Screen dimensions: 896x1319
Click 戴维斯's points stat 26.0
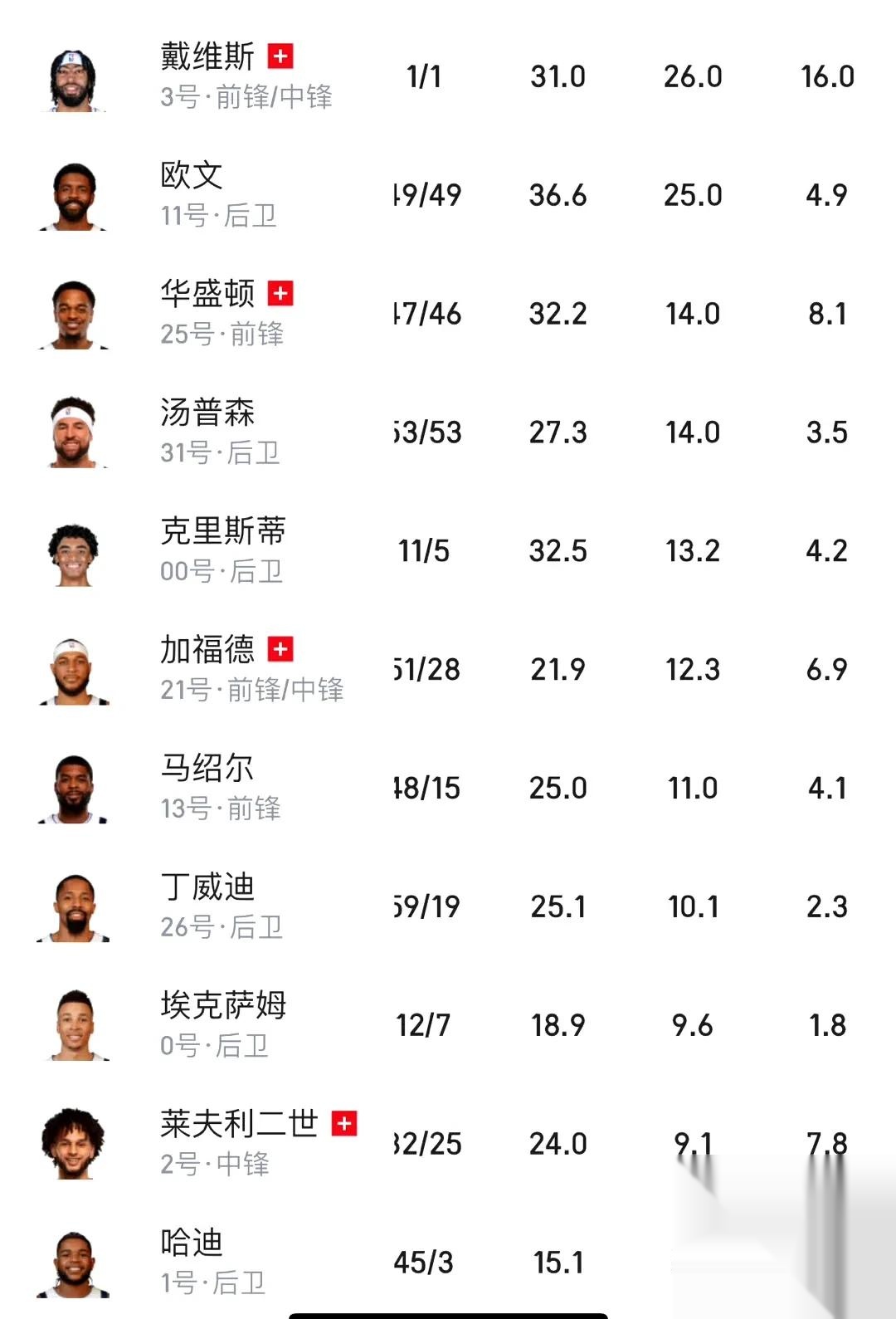[694, 76]
